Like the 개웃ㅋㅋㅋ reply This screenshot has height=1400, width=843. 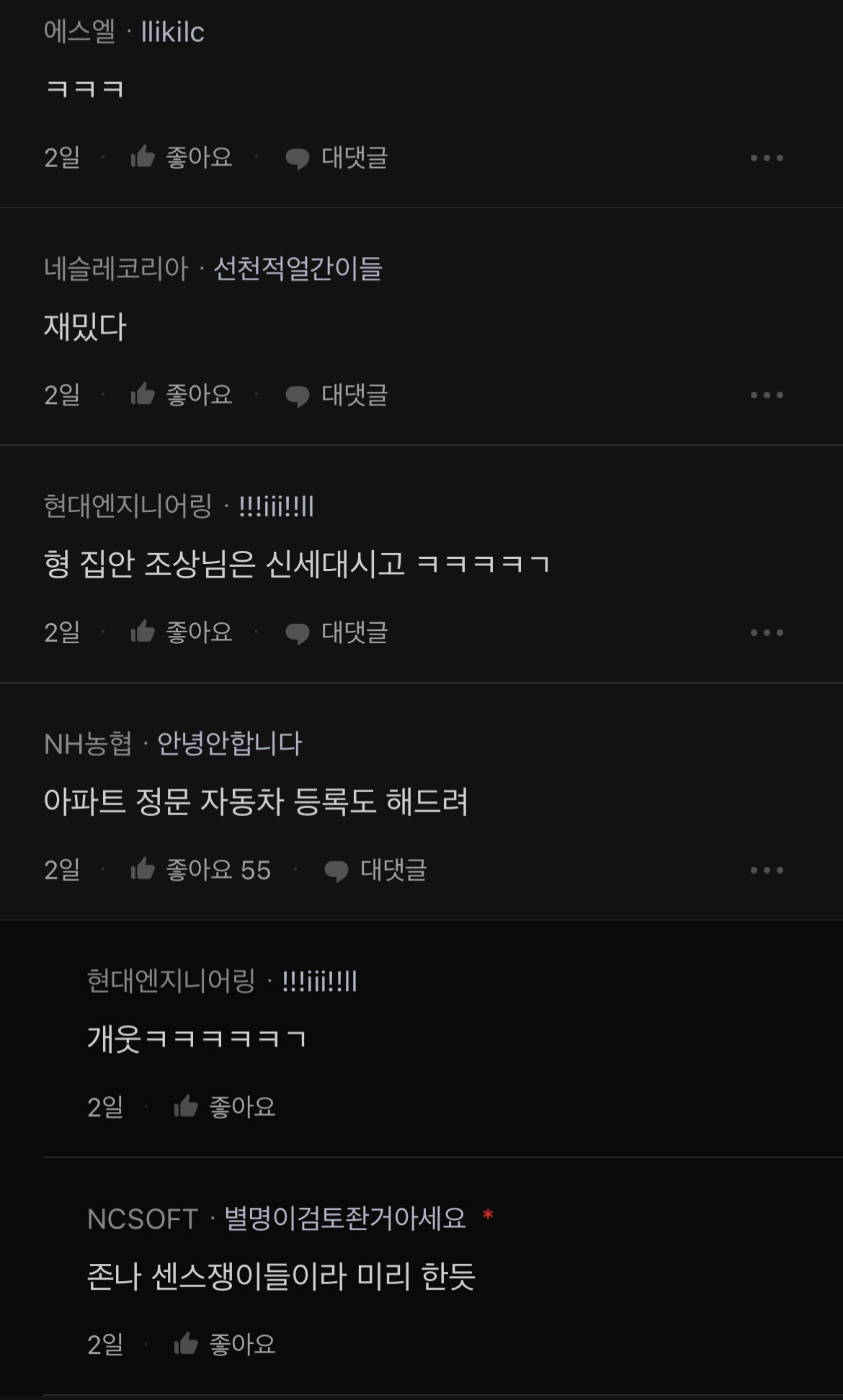pos(225,1106)
